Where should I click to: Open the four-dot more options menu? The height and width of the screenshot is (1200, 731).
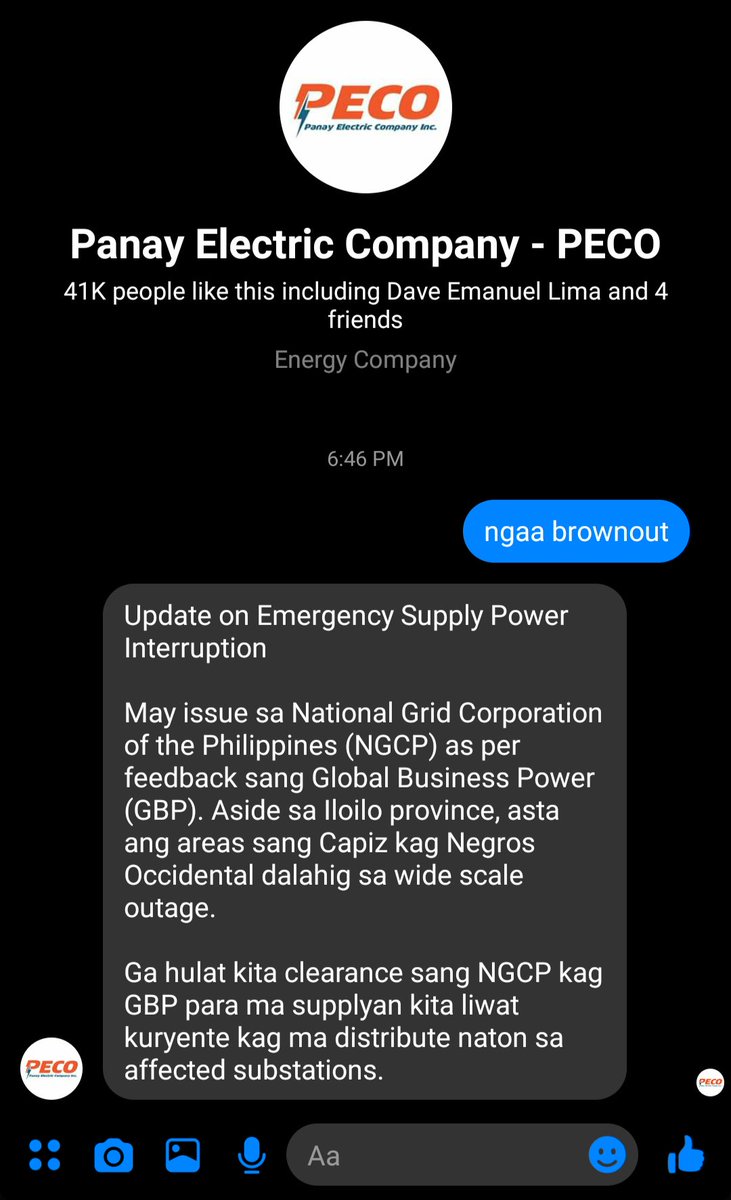tap(45, 1155)
